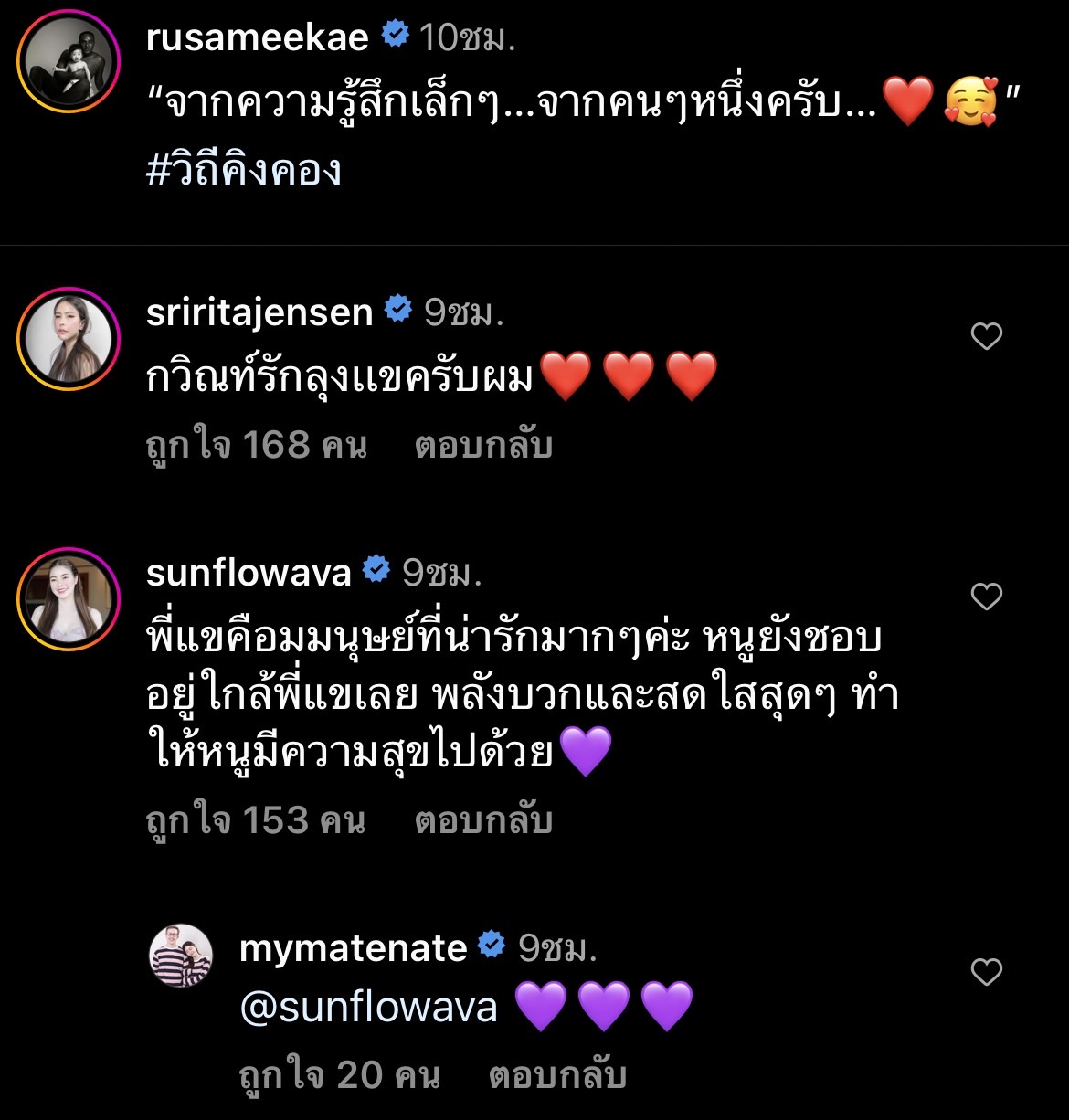The width and height of the screenshot is (1069, 1120).
Task: Like mymatenate's reply via heart icon
Action: click(987, 974)
